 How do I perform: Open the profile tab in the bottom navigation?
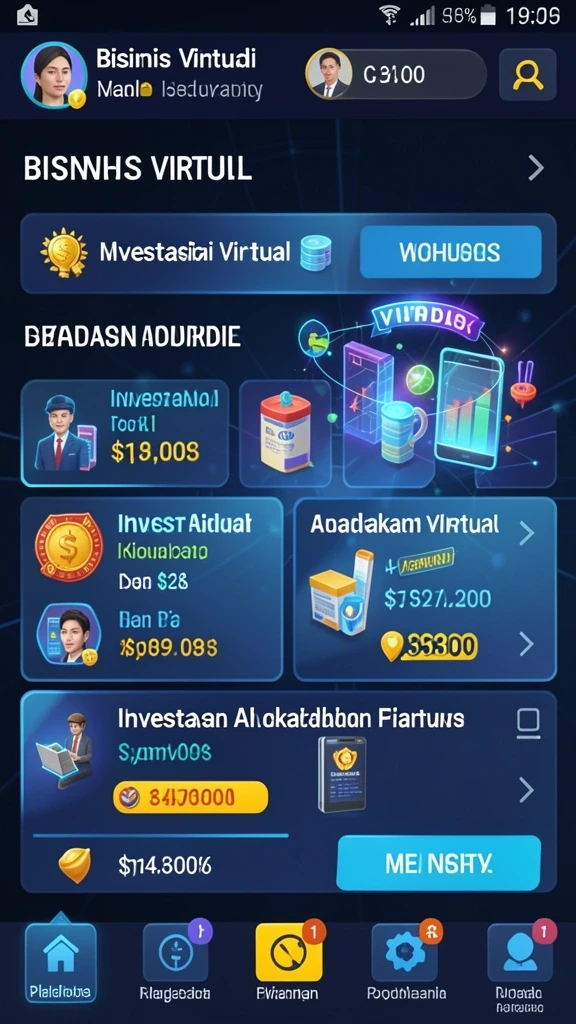[x=520, y=964]
